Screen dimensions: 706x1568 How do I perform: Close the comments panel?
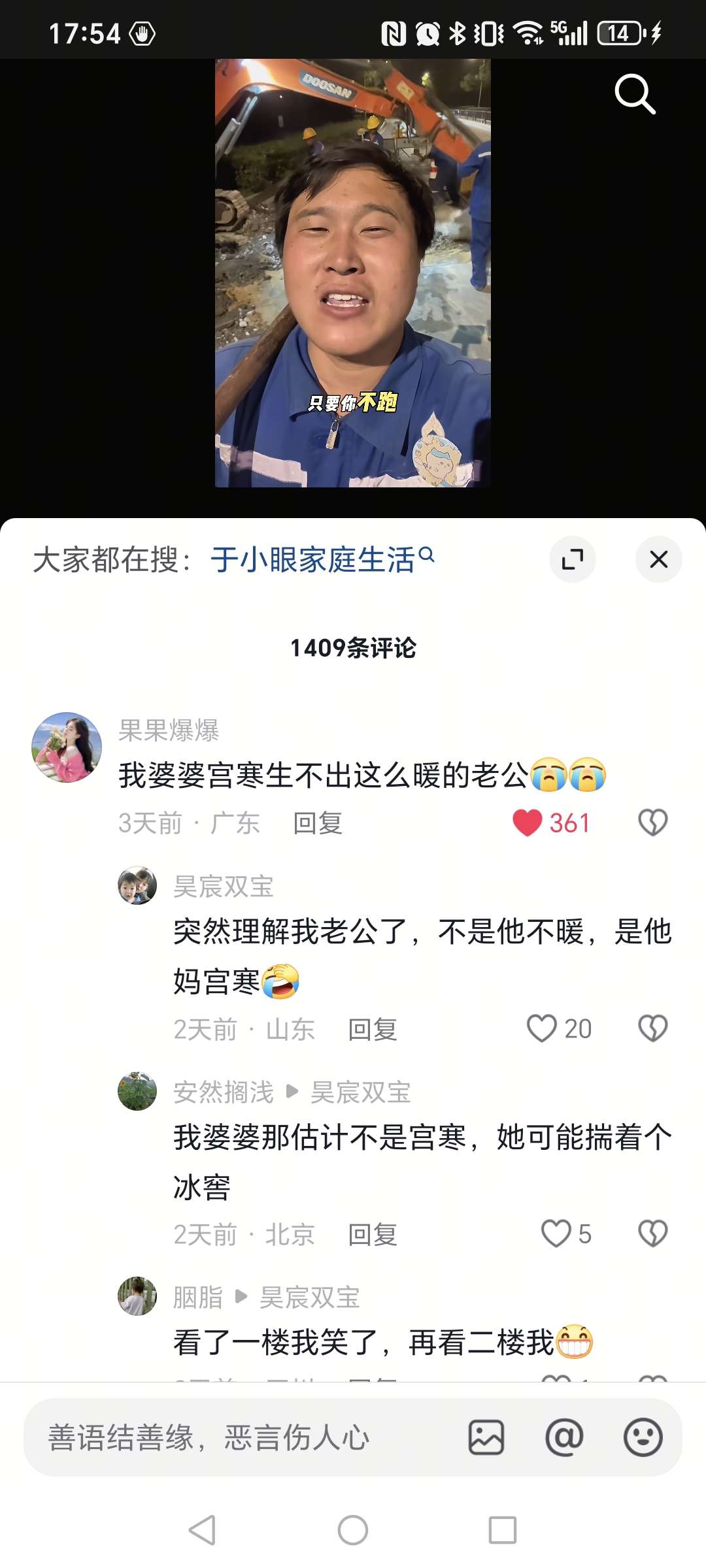click(658, 559)
